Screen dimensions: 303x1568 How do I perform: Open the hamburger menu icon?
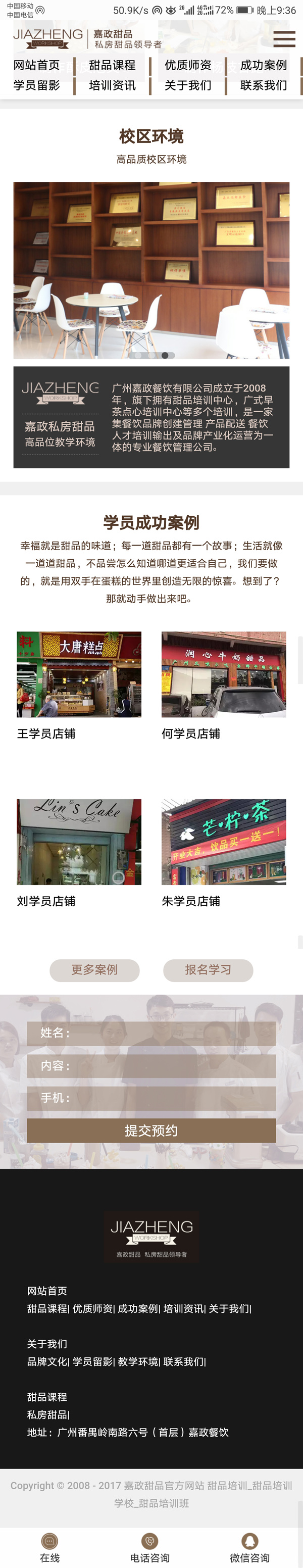coord(284,39)
